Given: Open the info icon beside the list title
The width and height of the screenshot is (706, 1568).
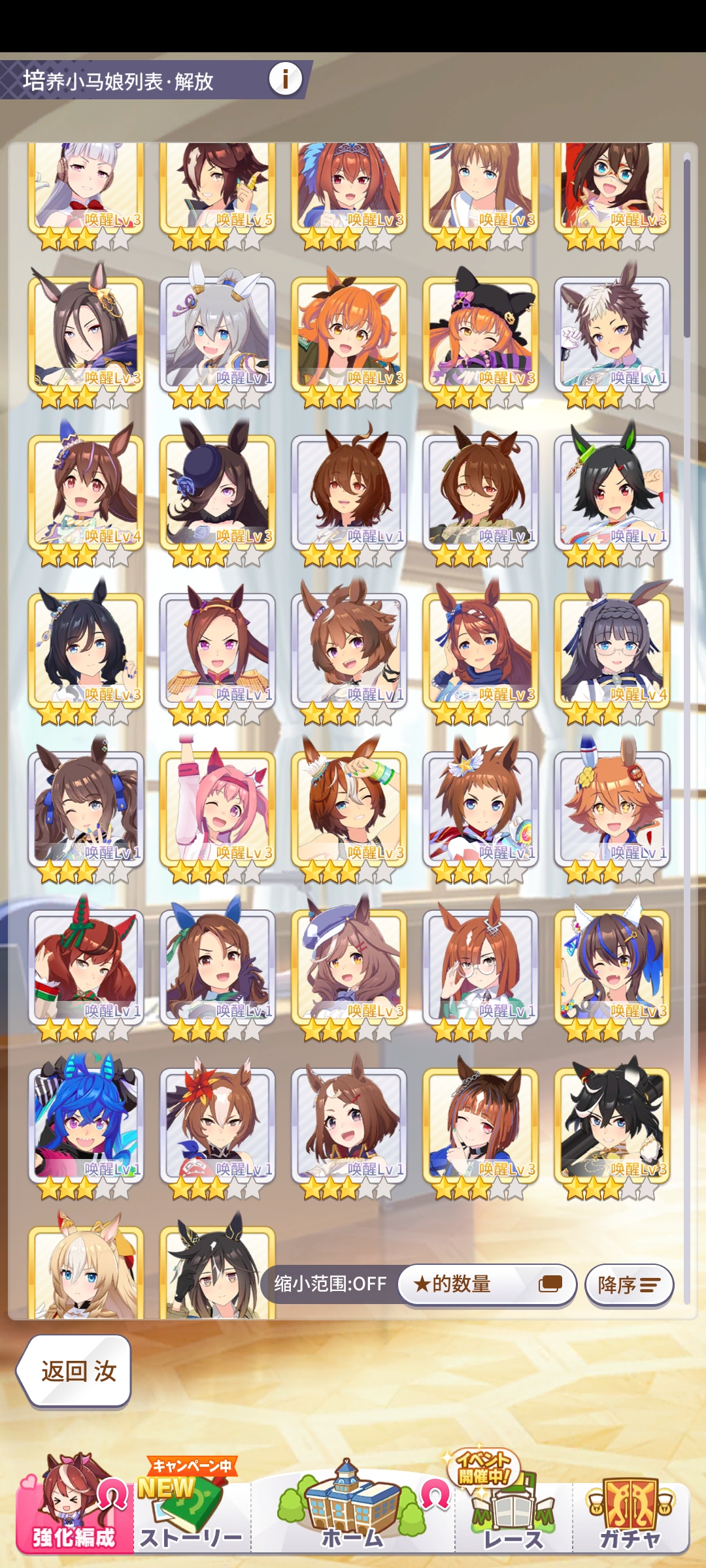Looking at the screenshot, I should [x=285, y=79].
